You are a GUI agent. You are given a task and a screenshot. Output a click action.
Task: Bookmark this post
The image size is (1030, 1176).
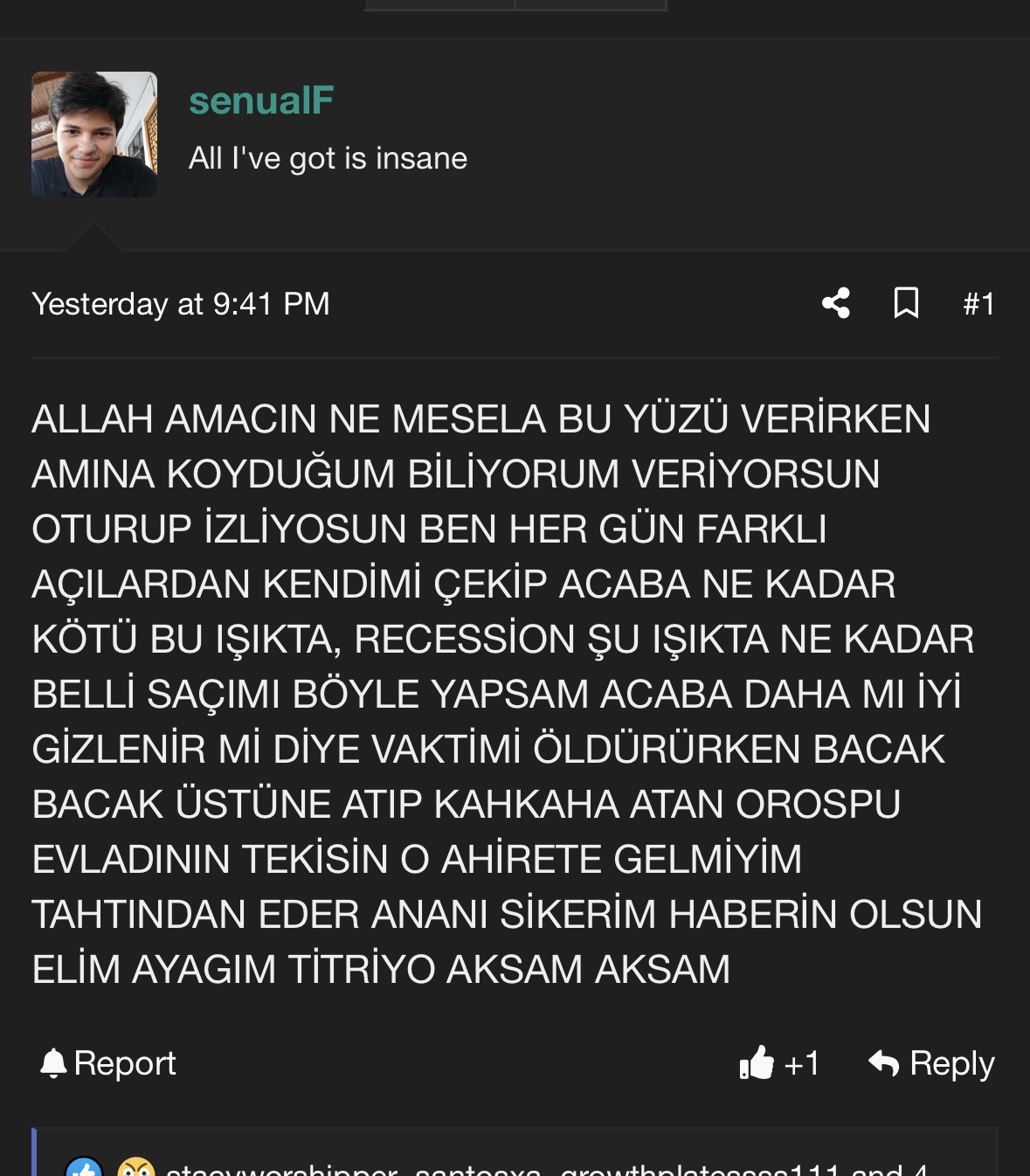point(906,303)
